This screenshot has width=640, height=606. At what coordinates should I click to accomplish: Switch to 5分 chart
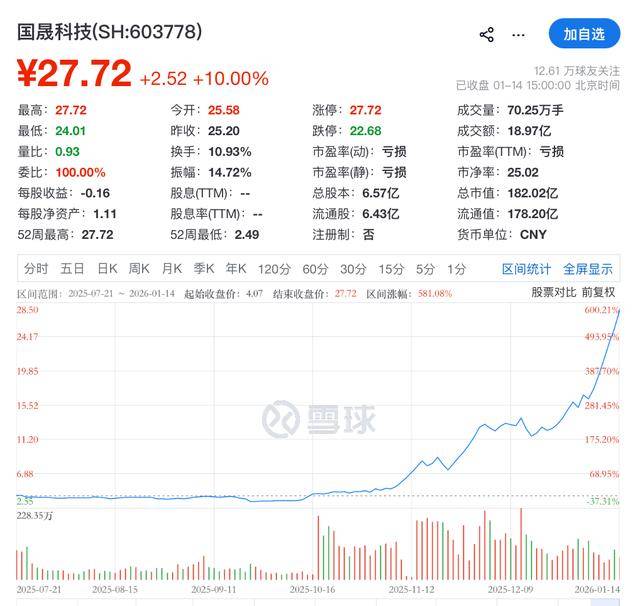tap(426, 269)
